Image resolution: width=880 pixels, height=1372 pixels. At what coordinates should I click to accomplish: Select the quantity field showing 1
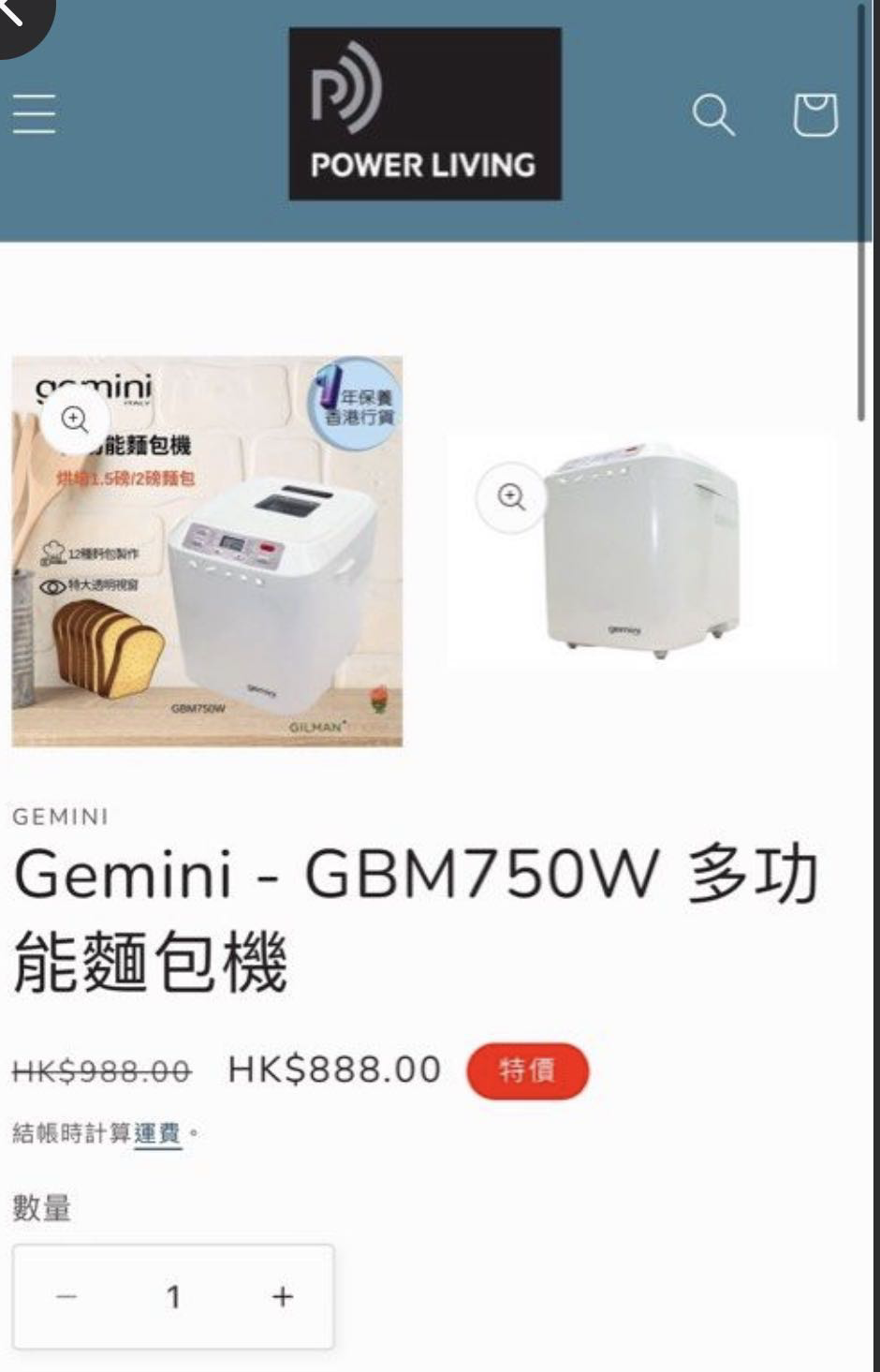tap(172, 1297)
